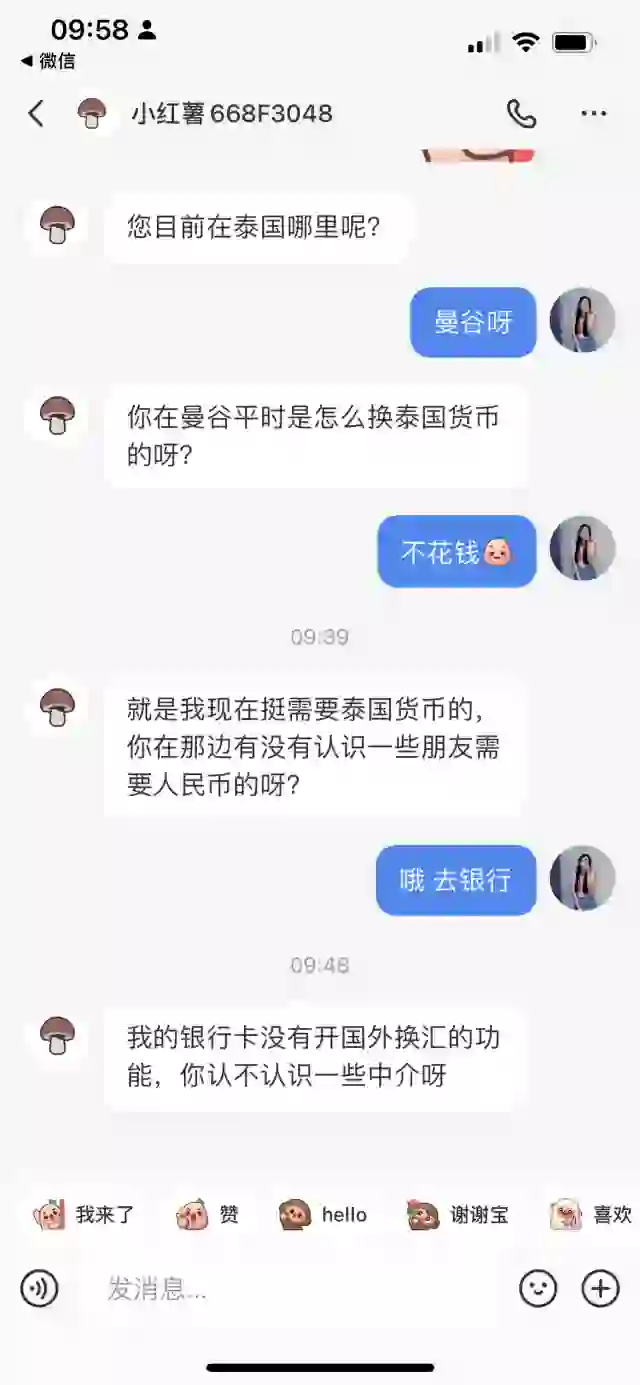The height and width of the screenshot is (1385, 640).
Task: Send the 赞 quick sticker reply
Action: point(208,1215)
